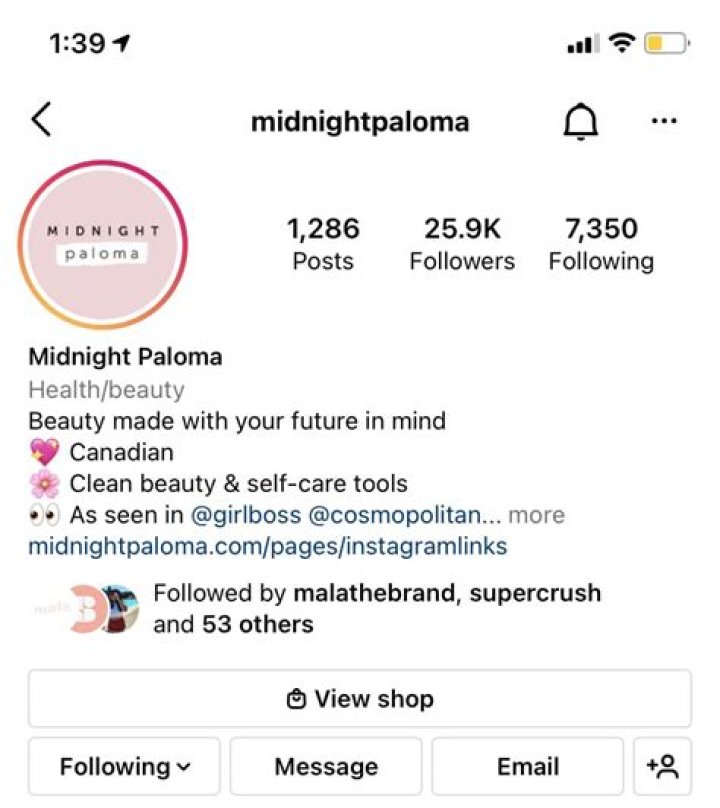Image resolution: width=720 pixels, height=808 pixels.
Task: Expand the bio with more
Action: pyautogui.click(x=536, y=515)
